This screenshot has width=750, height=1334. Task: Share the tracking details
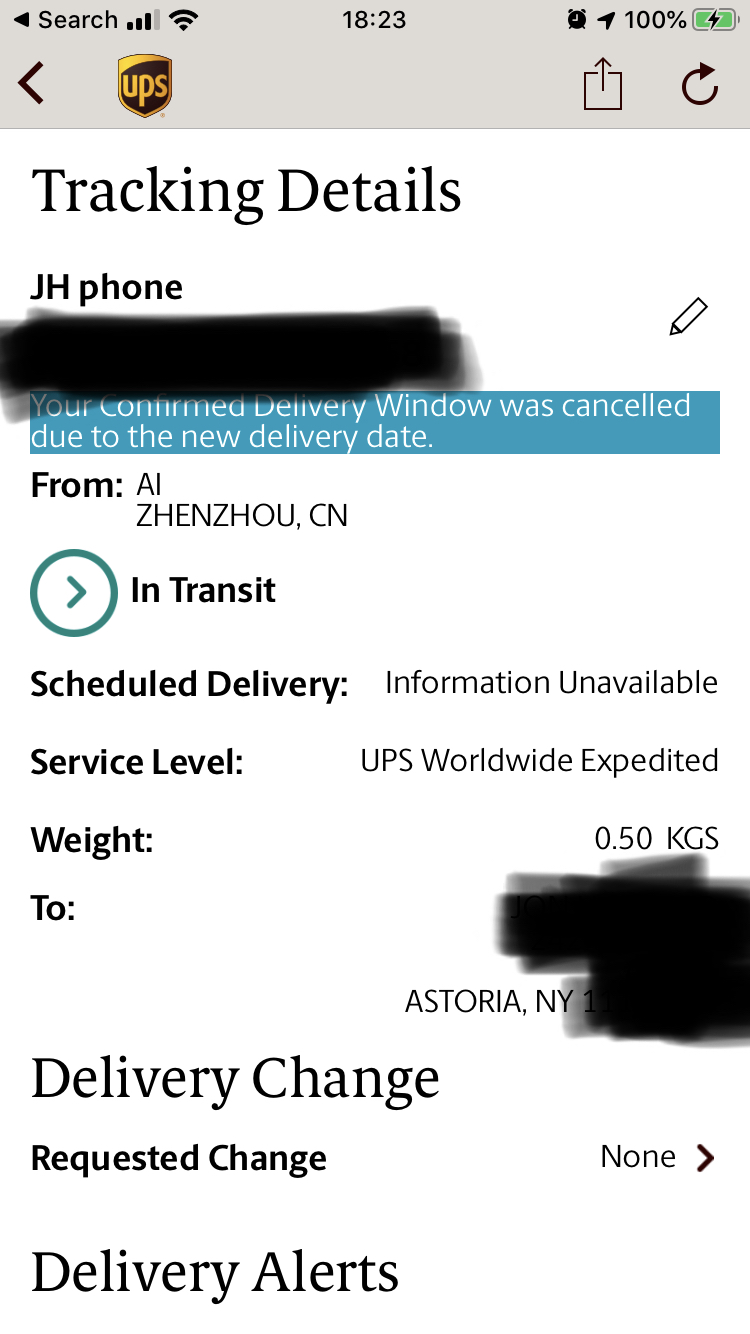tap(603, 83)
